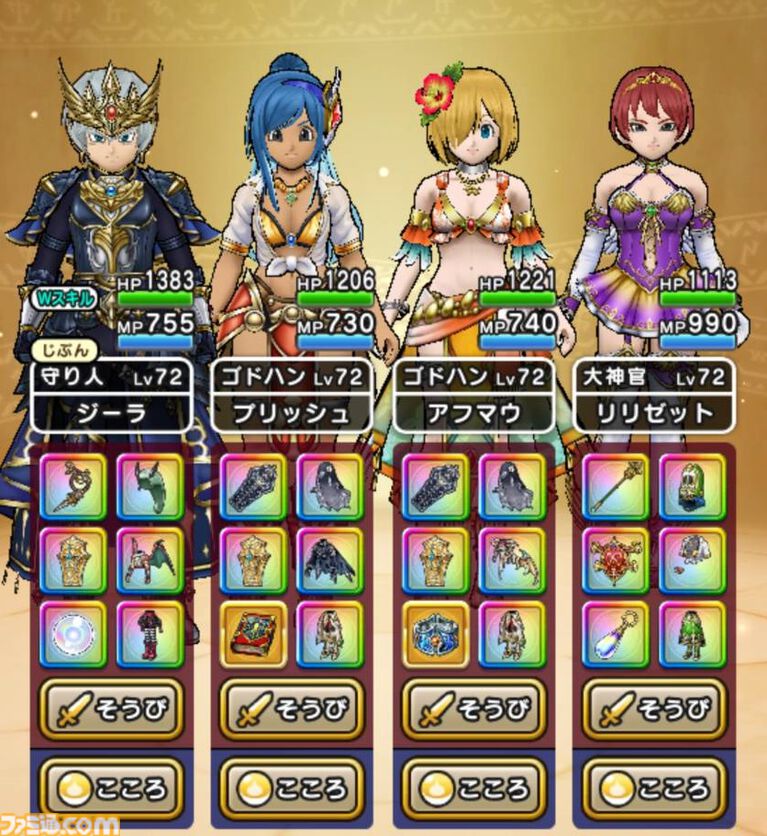767x836 pixels.
Task: View プリッシュ's red book equipment slot
Action: tap(253, 634)
